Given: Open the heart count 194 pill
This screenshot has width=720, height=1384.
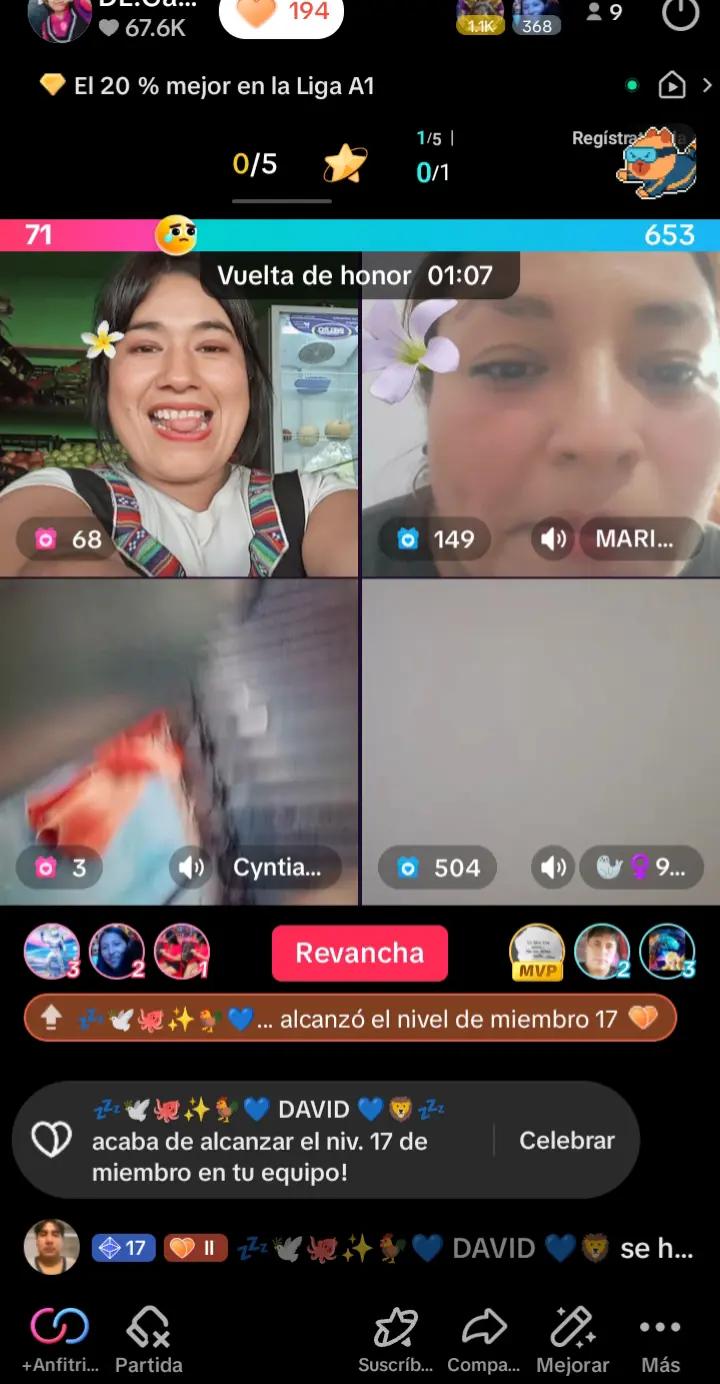Looking at the screenshot, I should 281,14.
